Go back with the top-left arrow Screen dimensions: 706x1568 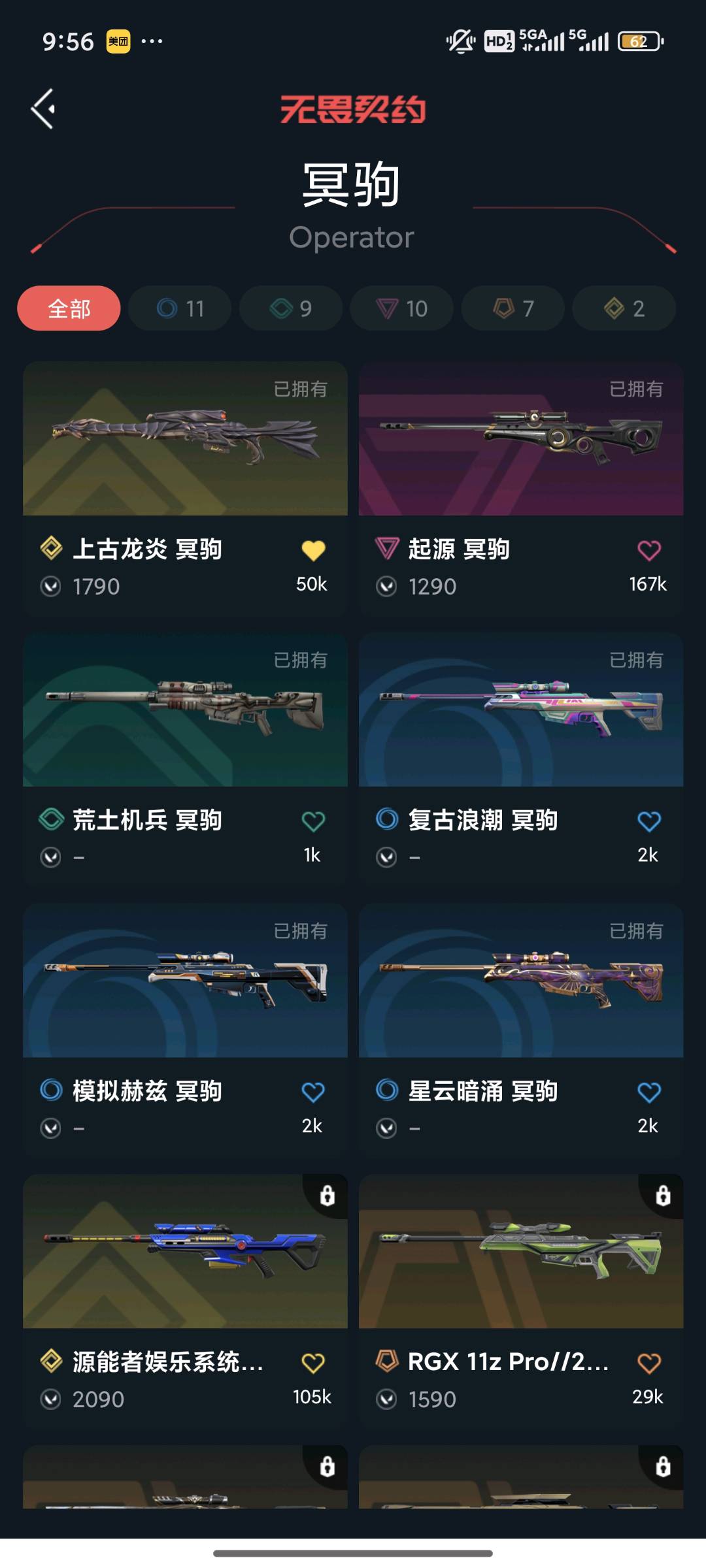43,109
